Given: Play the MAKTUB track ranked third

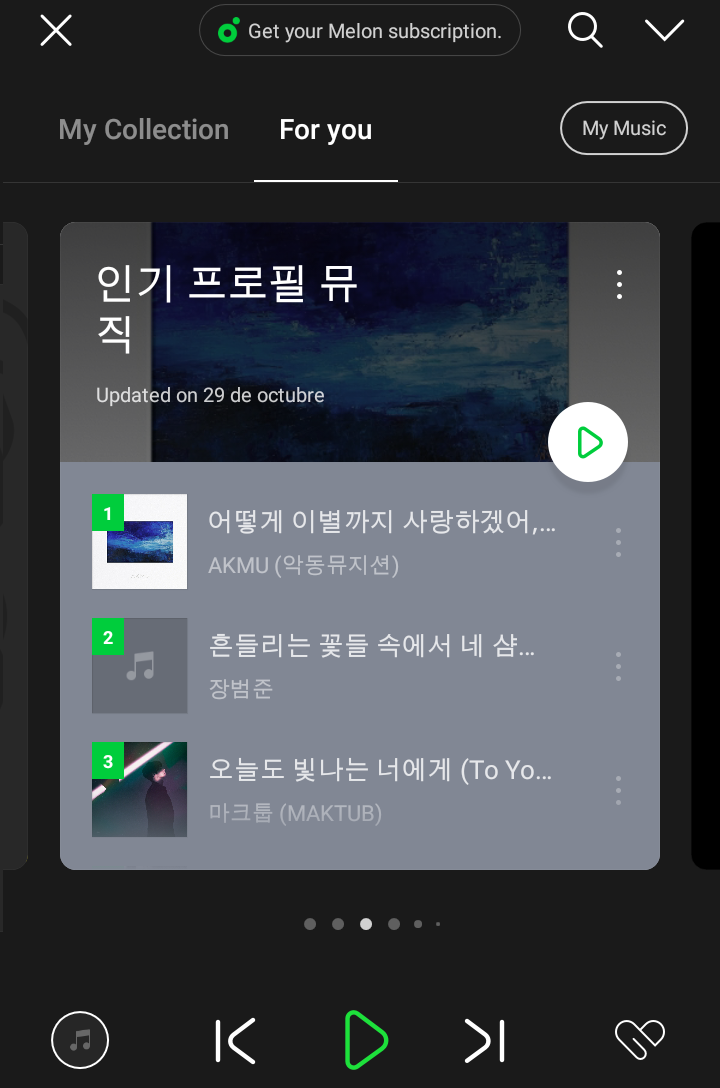Looking at the screenshot, I should click(380, 789).
